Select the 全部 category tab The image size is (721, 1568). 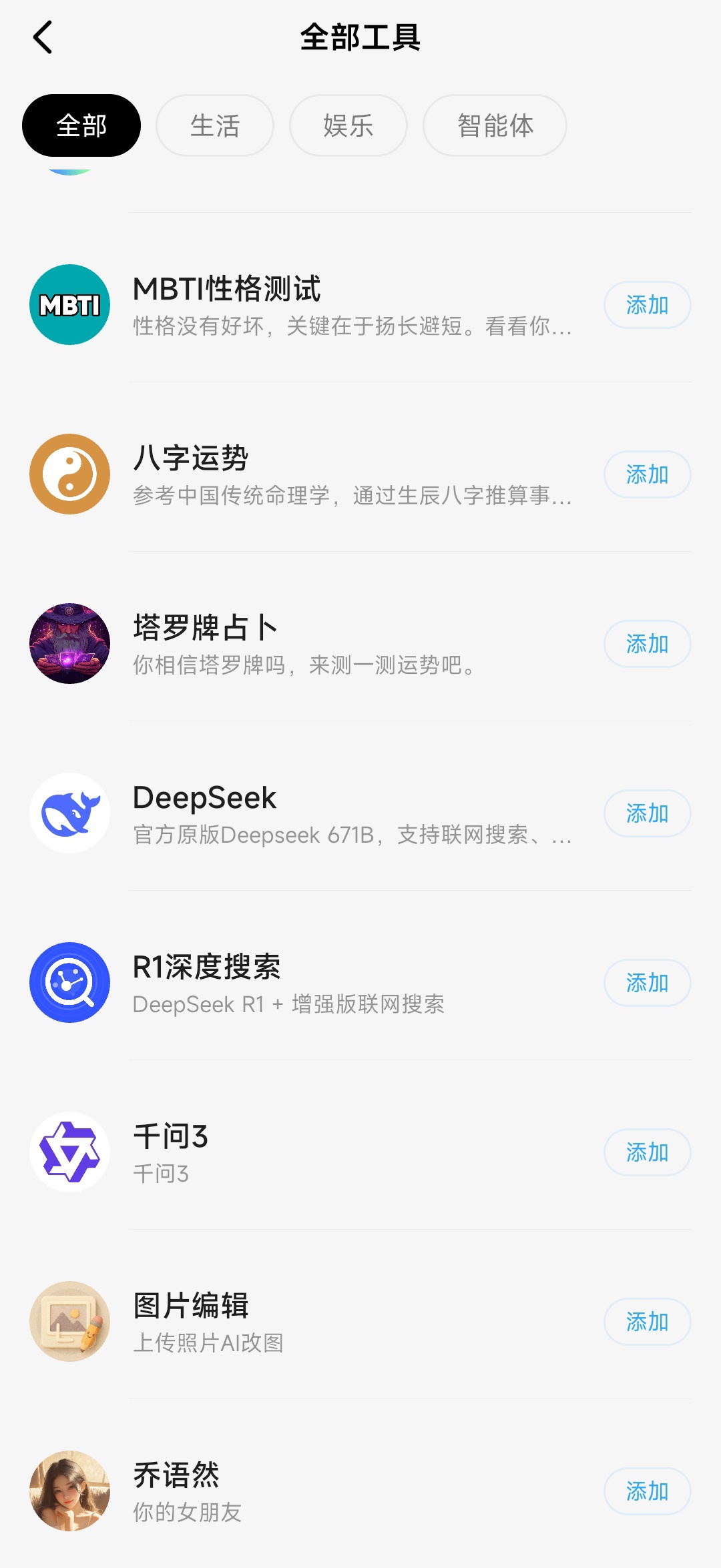pos(81,125)
